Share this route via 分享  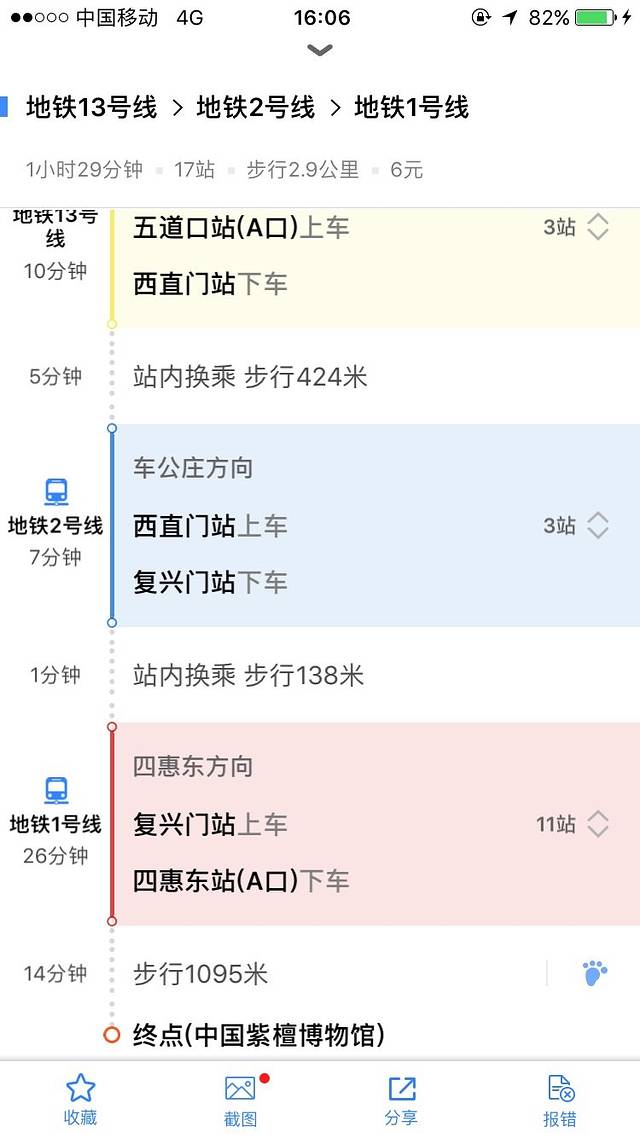tap(401, 1099)
